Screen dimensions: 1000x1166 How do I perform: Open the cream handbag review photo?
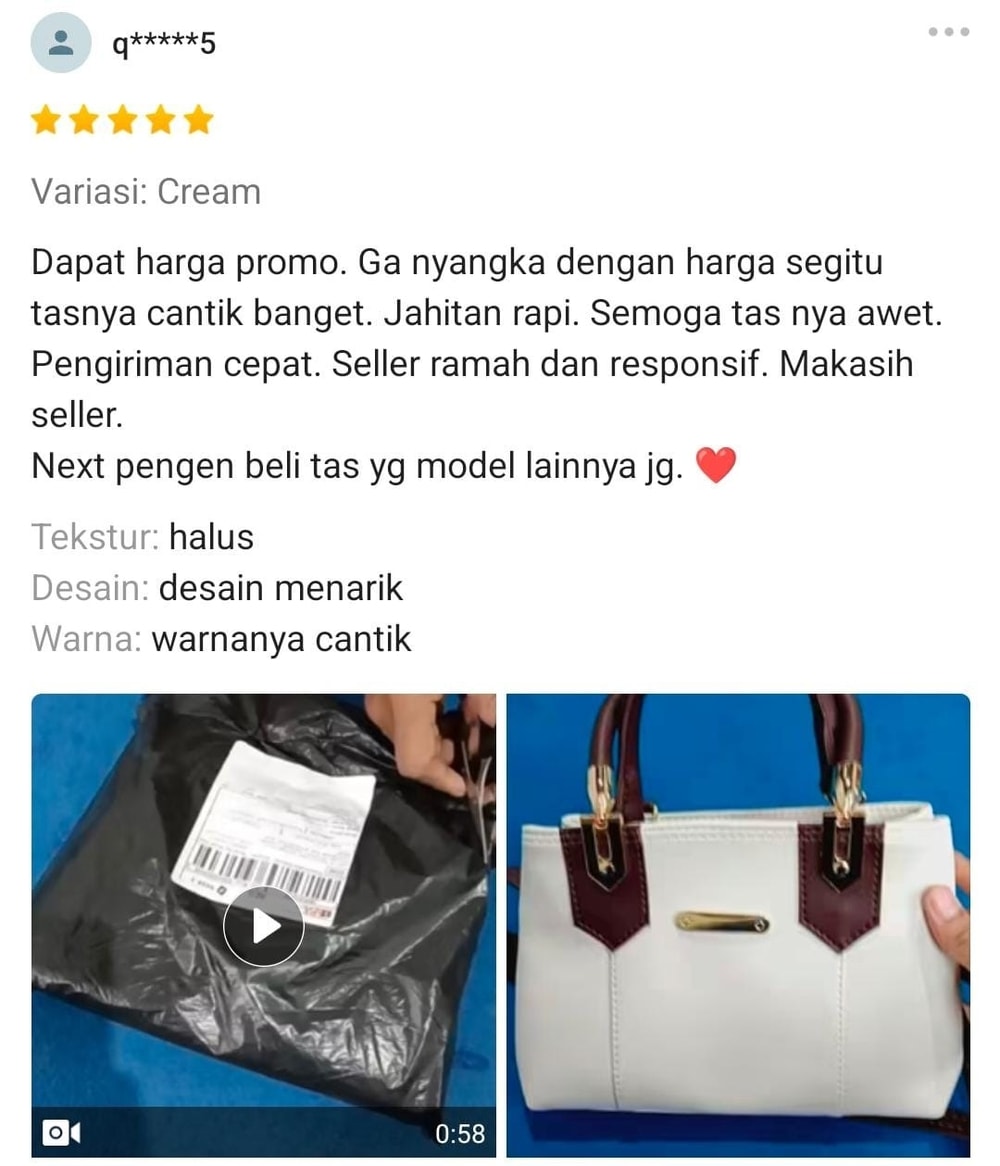coord(738,925)
